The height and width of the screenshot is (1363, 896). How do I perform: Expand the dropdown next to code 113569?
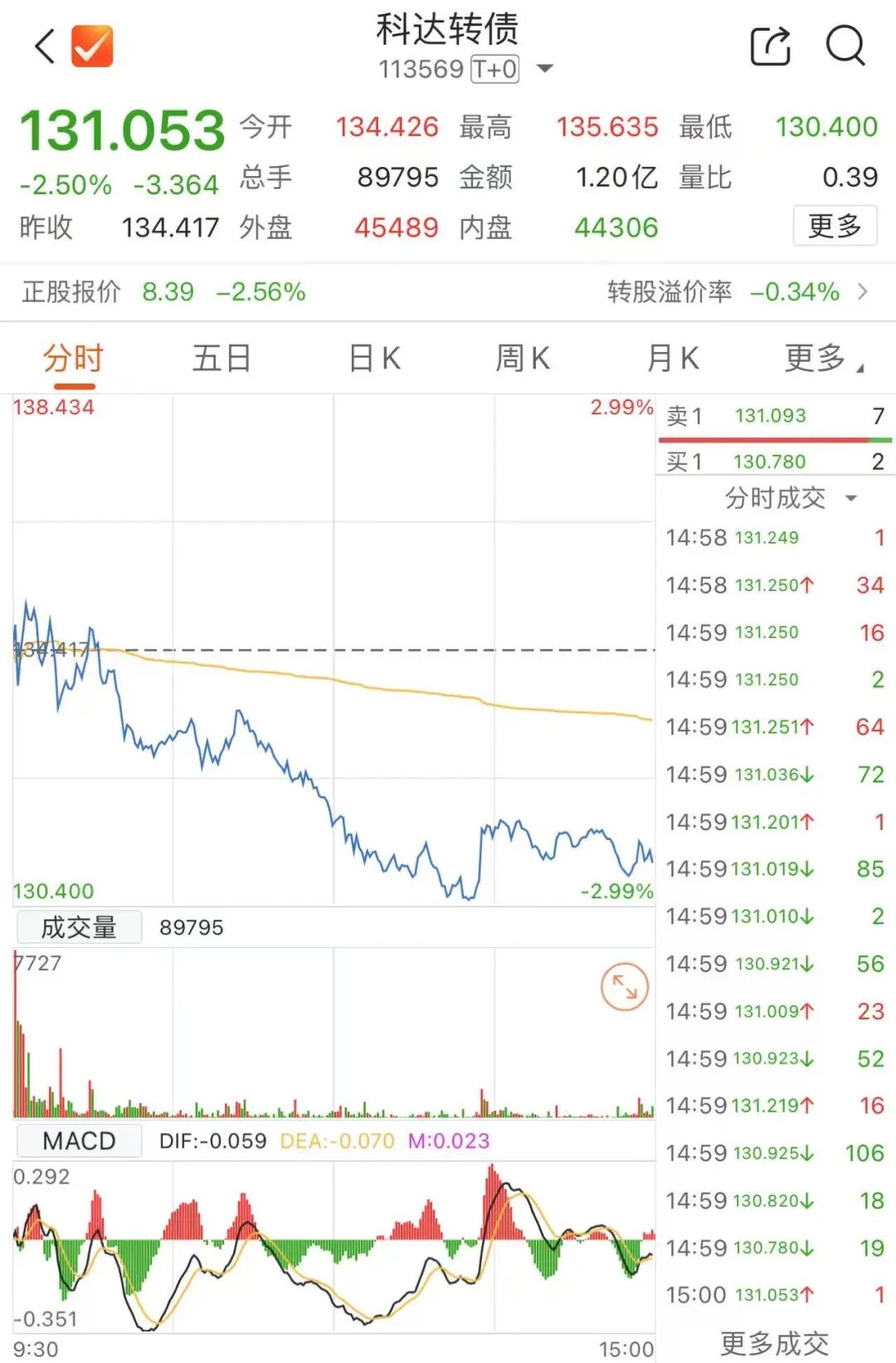pos(545,69)
